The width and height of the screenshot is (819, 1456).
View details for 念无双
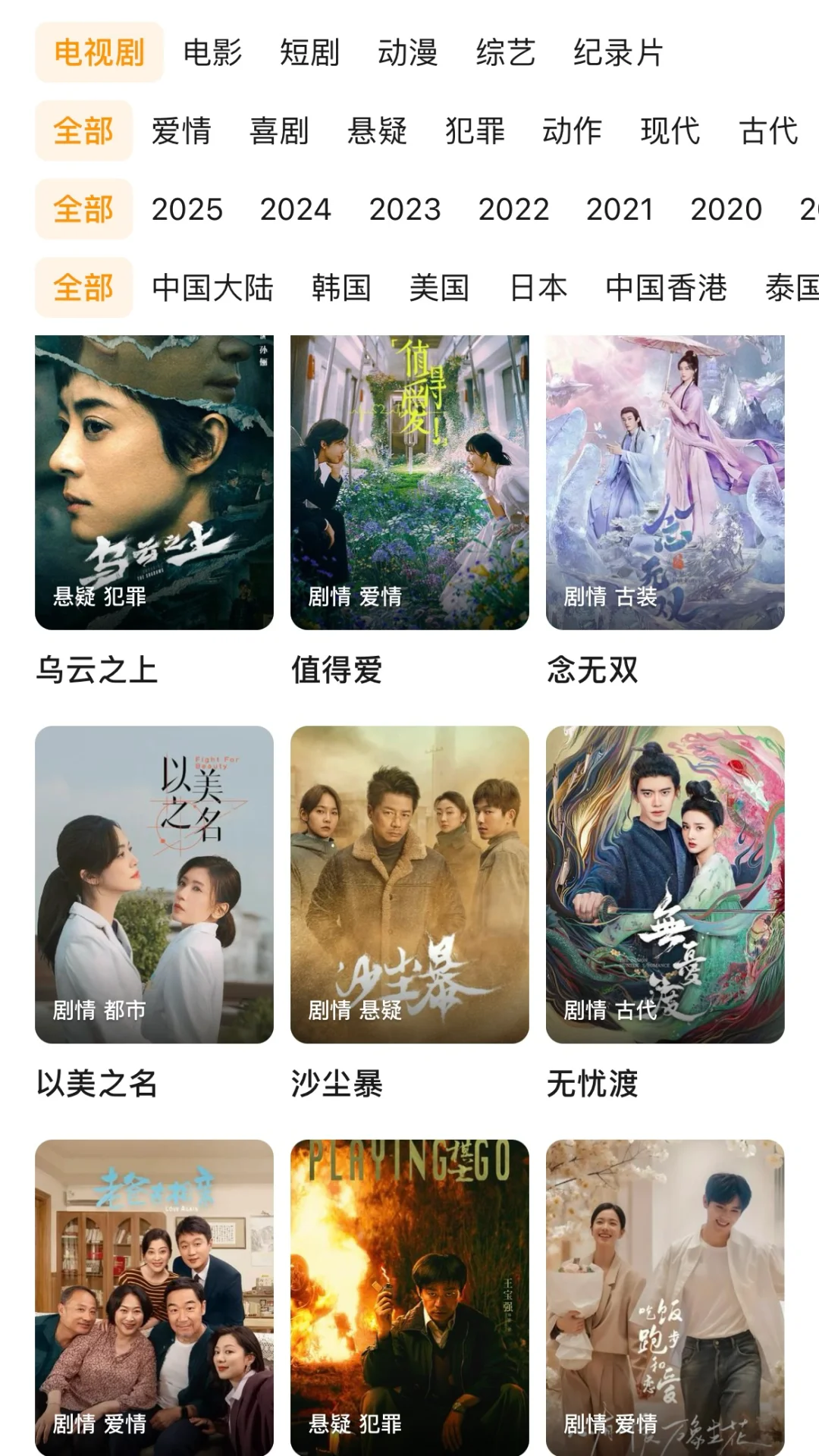coord(665,482)
